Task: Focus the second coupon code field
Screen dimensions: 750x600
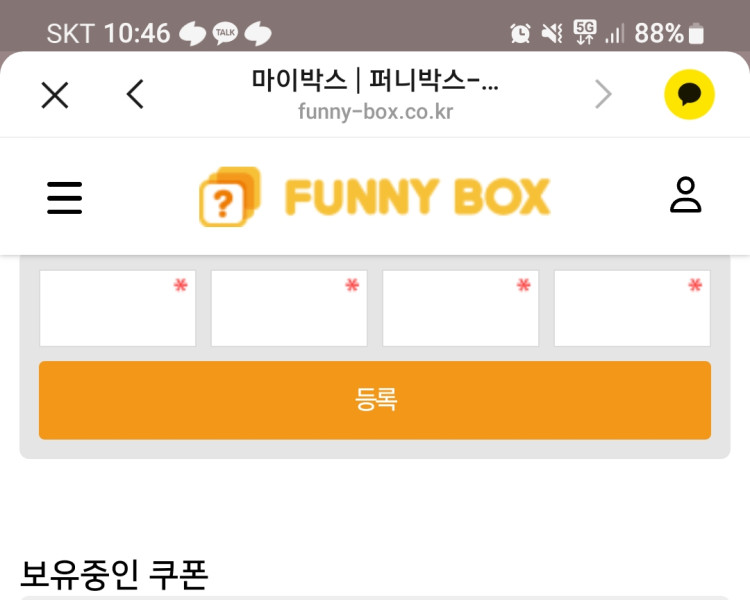Action: (289, 308)
